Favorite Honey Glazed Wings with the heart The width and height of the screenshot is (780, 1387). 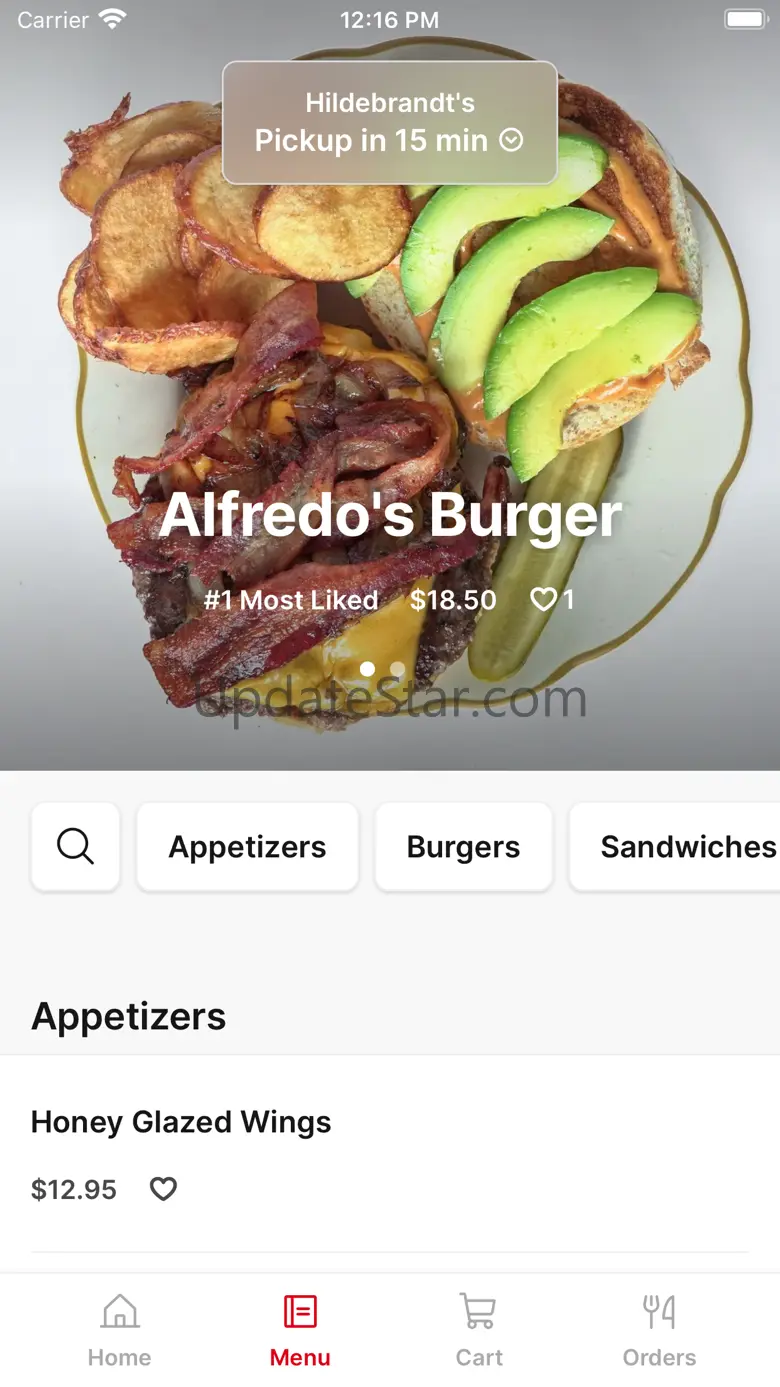pos(163,1189)
